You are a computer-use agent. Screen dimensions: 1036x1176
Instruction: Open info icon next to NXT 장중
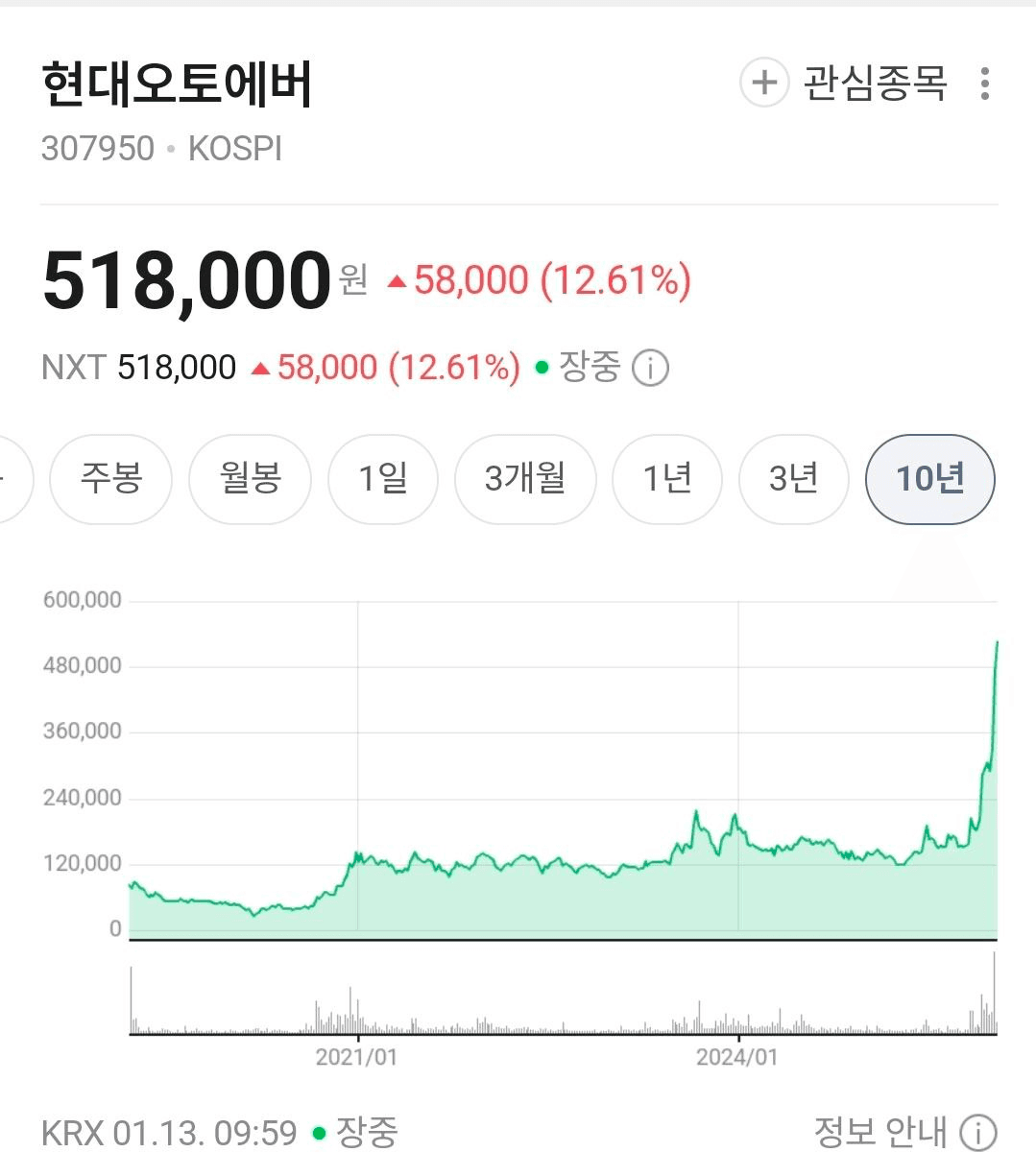point(651,368)
